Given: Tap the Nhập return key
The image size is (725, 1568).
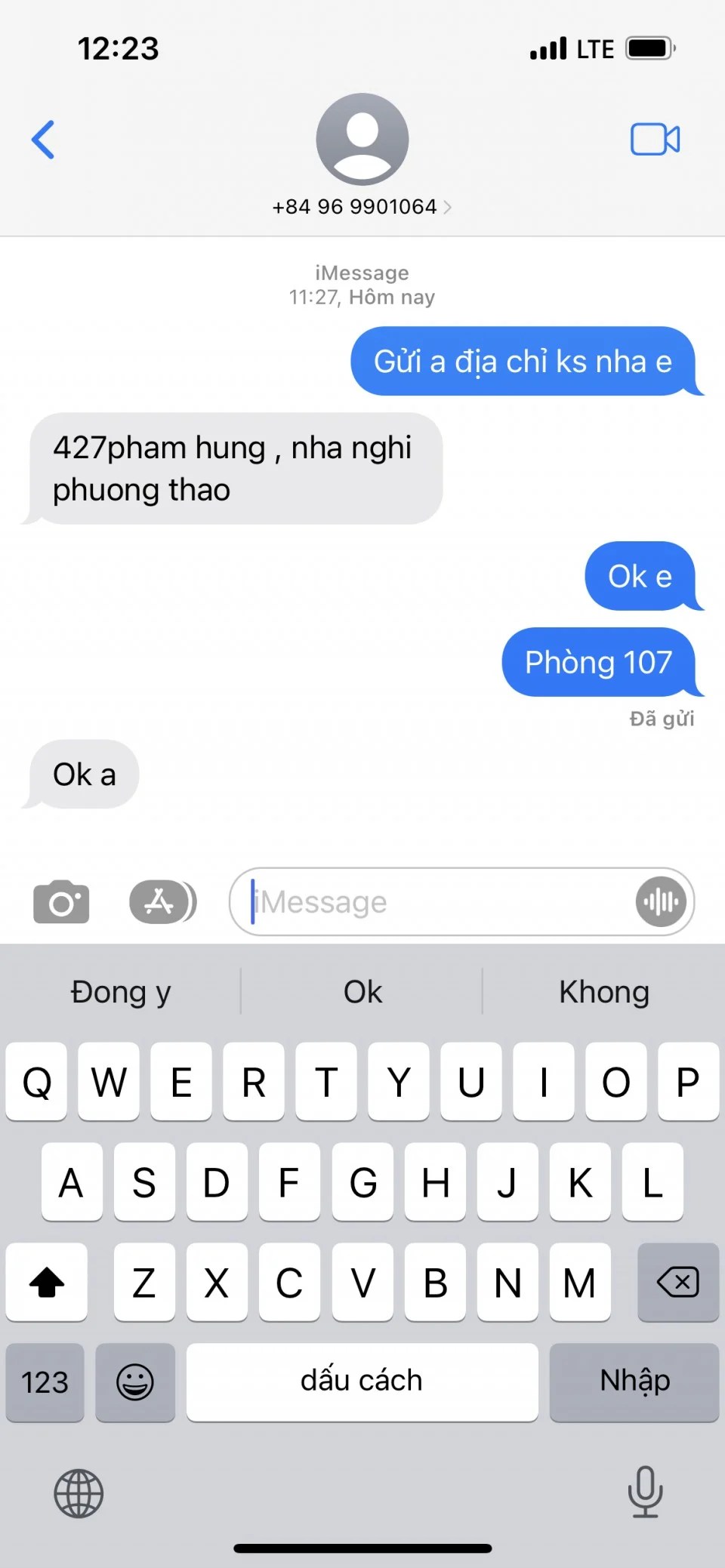Looking at the screenshot, I should pos(634,1382).
